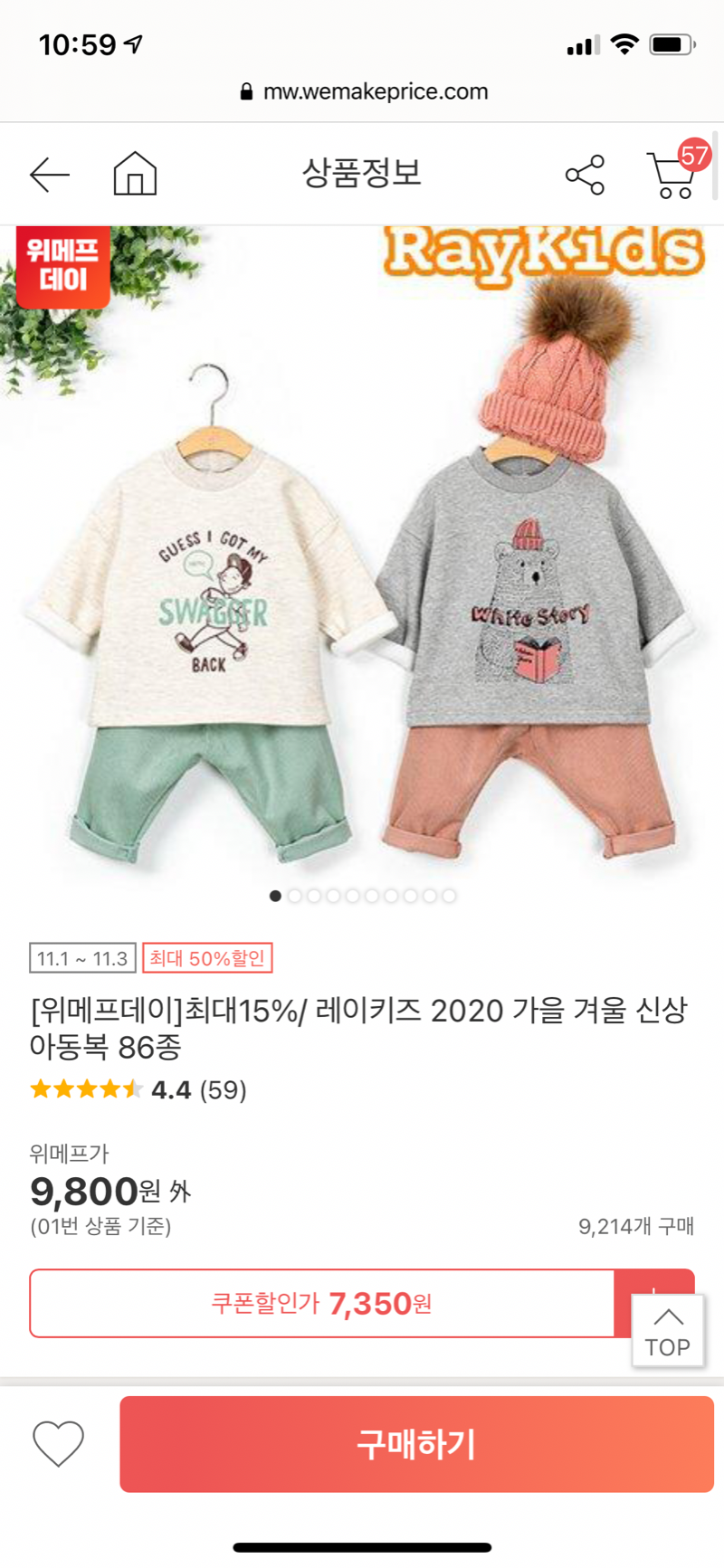Add this product to wishlist heart
Viewport: 724px width, 1568px height.
point(59,1443)
